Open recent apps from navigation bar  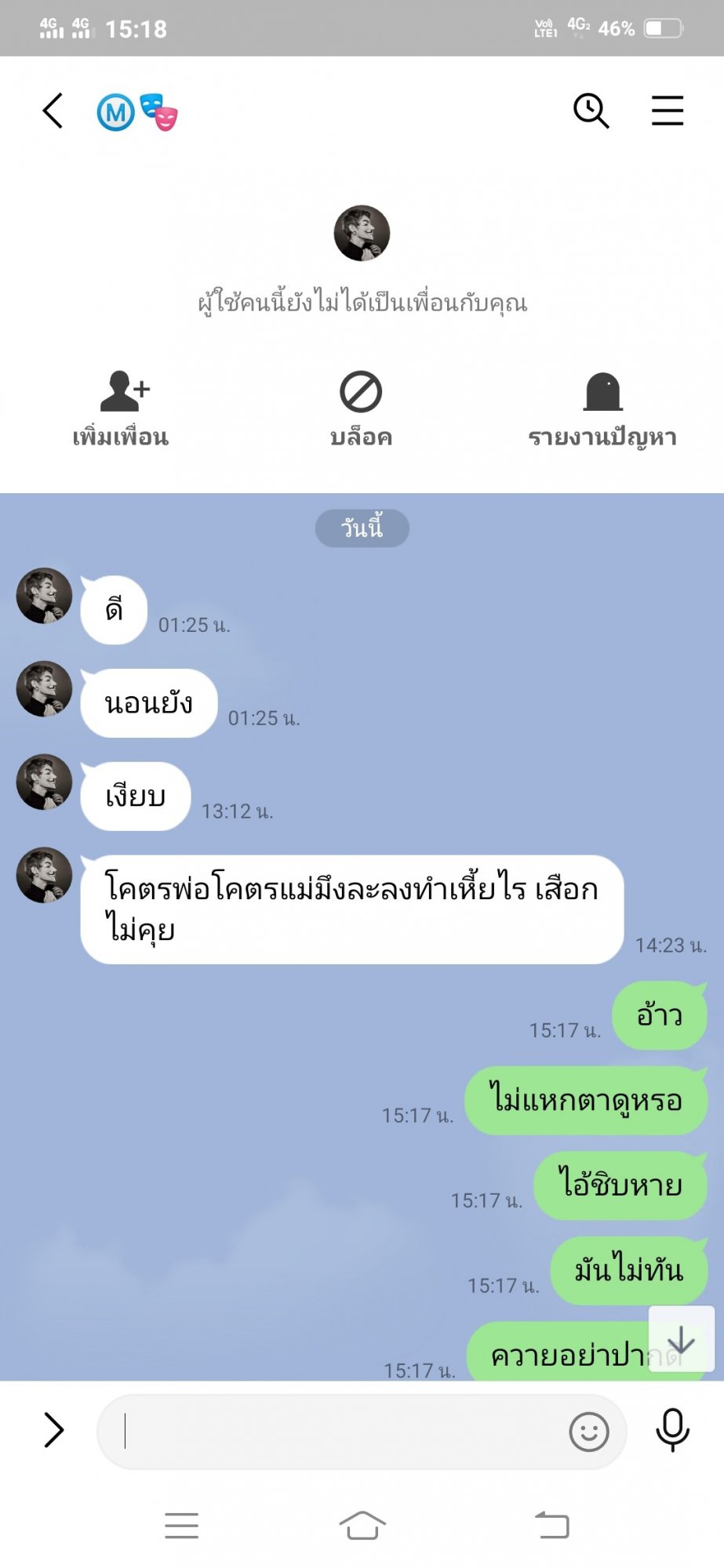(181, 1526)
